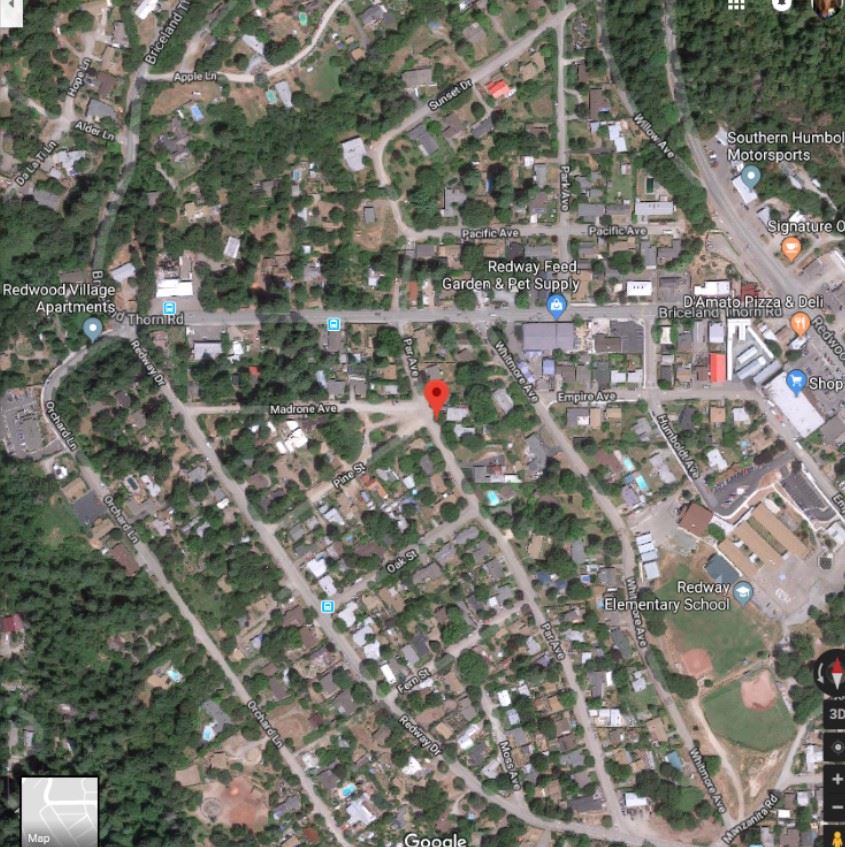The height and width of the screenshot is (847, 845).
Task: Select the Street View pegman
Action: click(836, 837)
